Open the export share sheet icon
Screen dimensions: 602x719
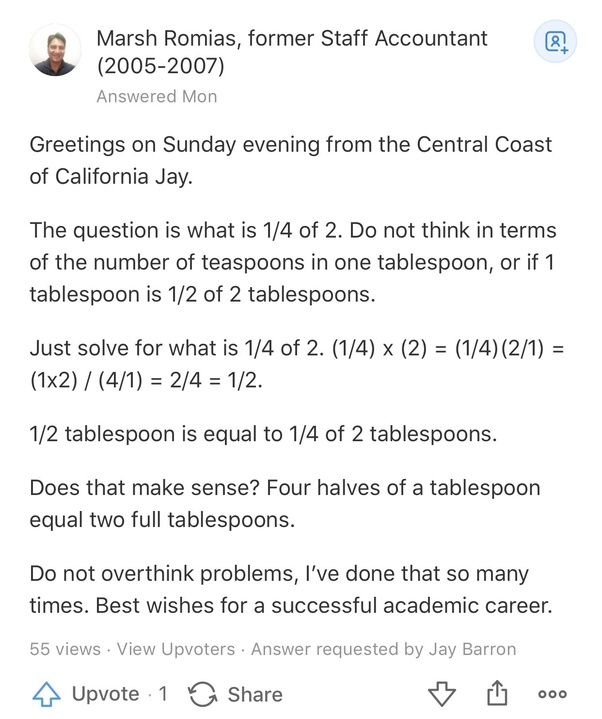pos(497,693)
